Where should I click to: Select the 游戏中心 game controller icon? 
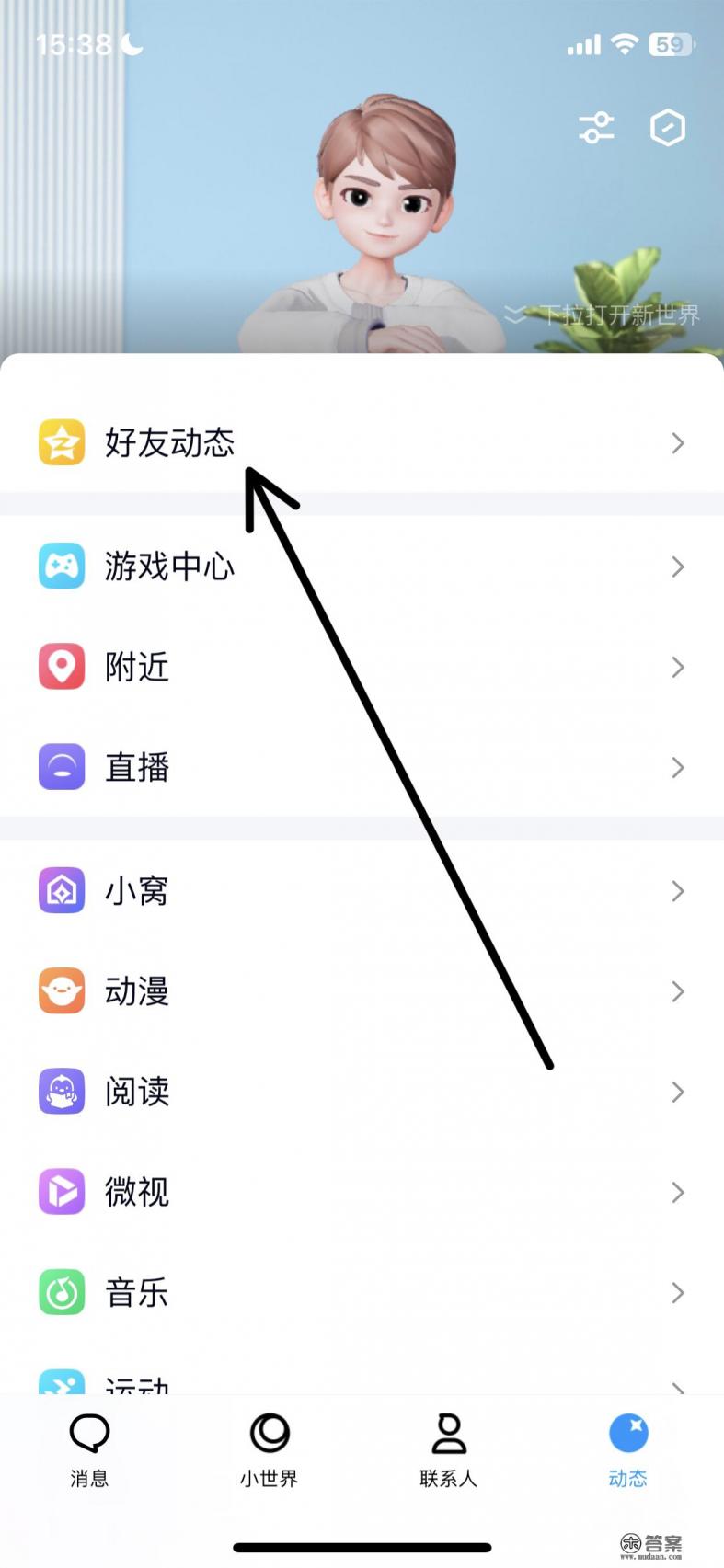coord(61,567)
